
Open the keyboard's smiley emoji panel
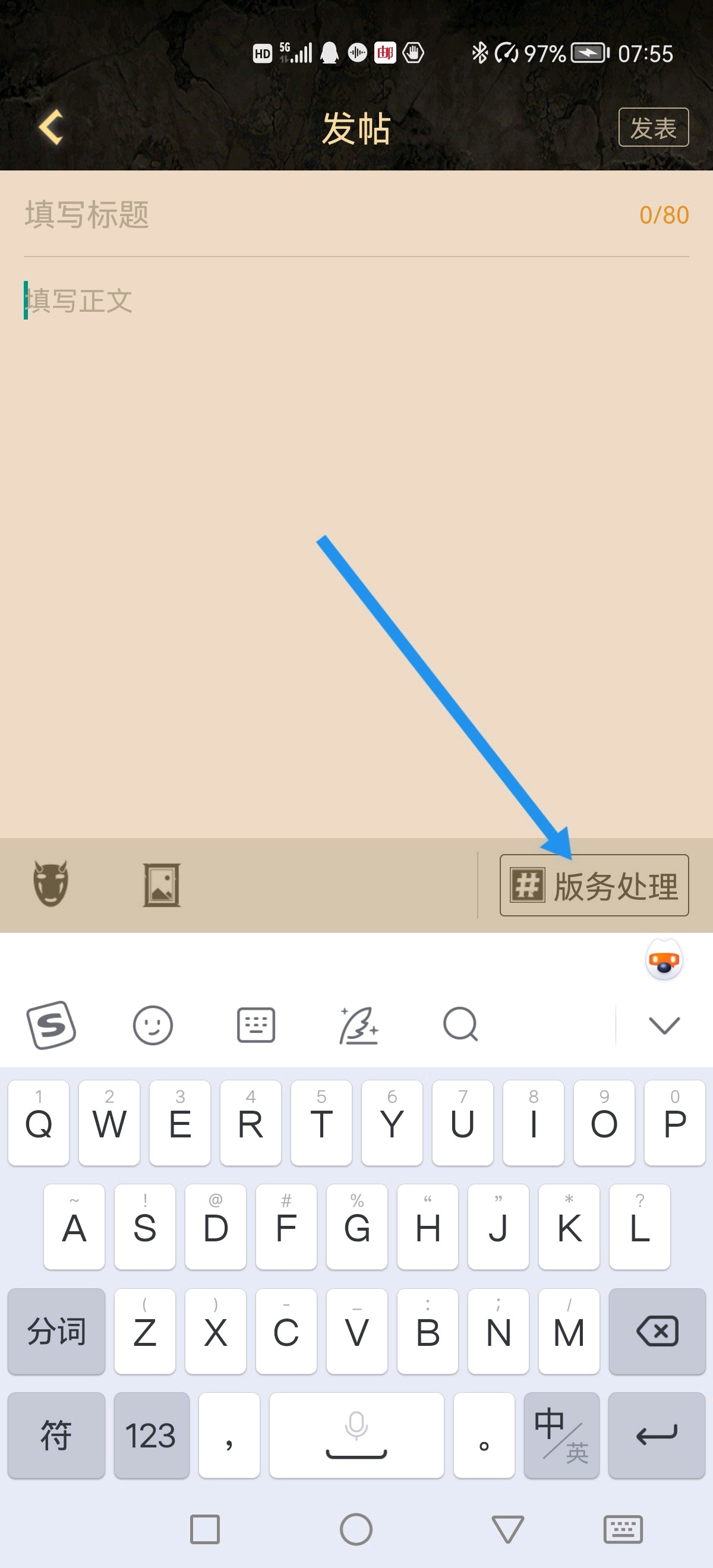(x=152, y=1025)
